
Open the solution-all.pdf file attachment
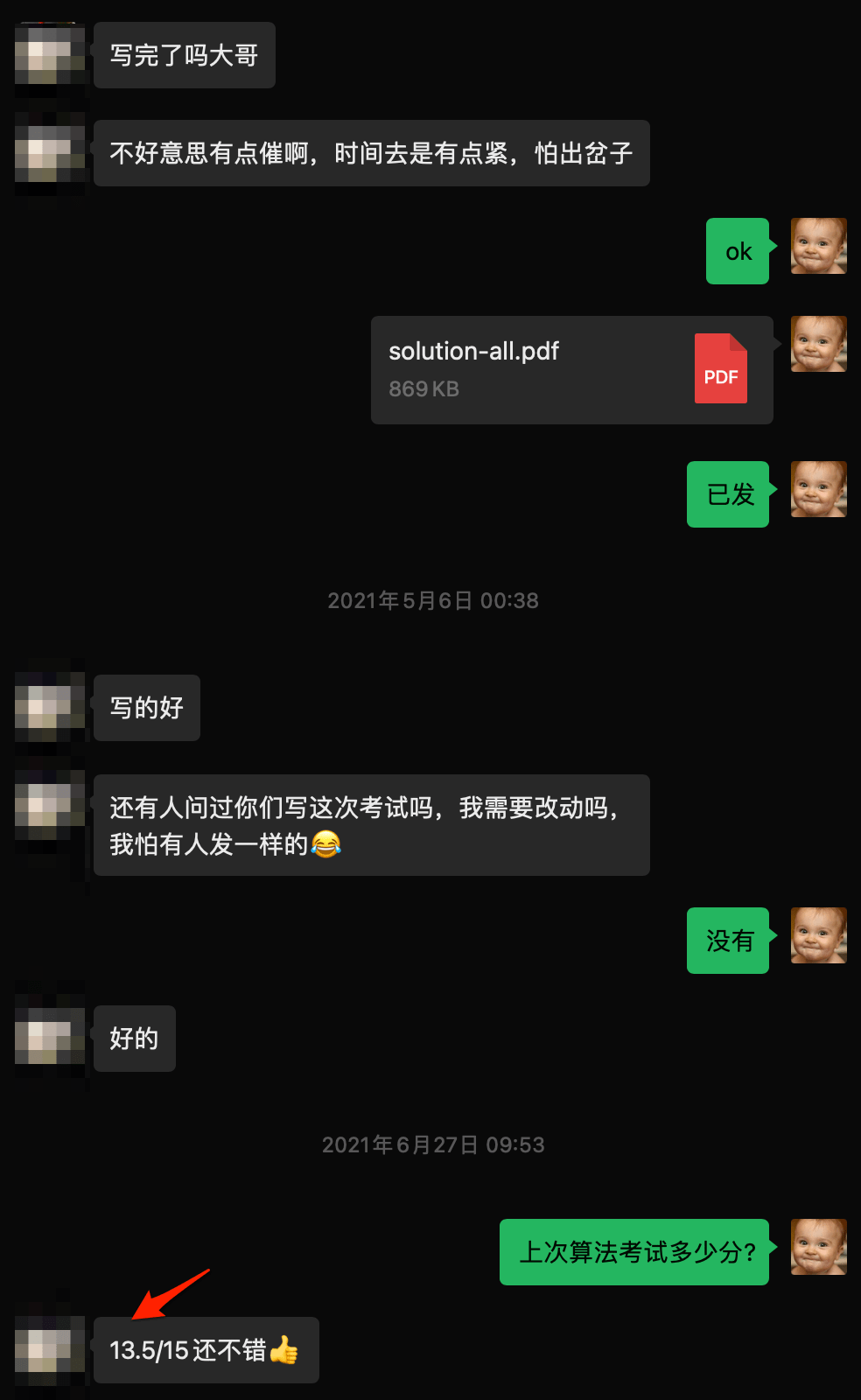click(x=571, y=370)
